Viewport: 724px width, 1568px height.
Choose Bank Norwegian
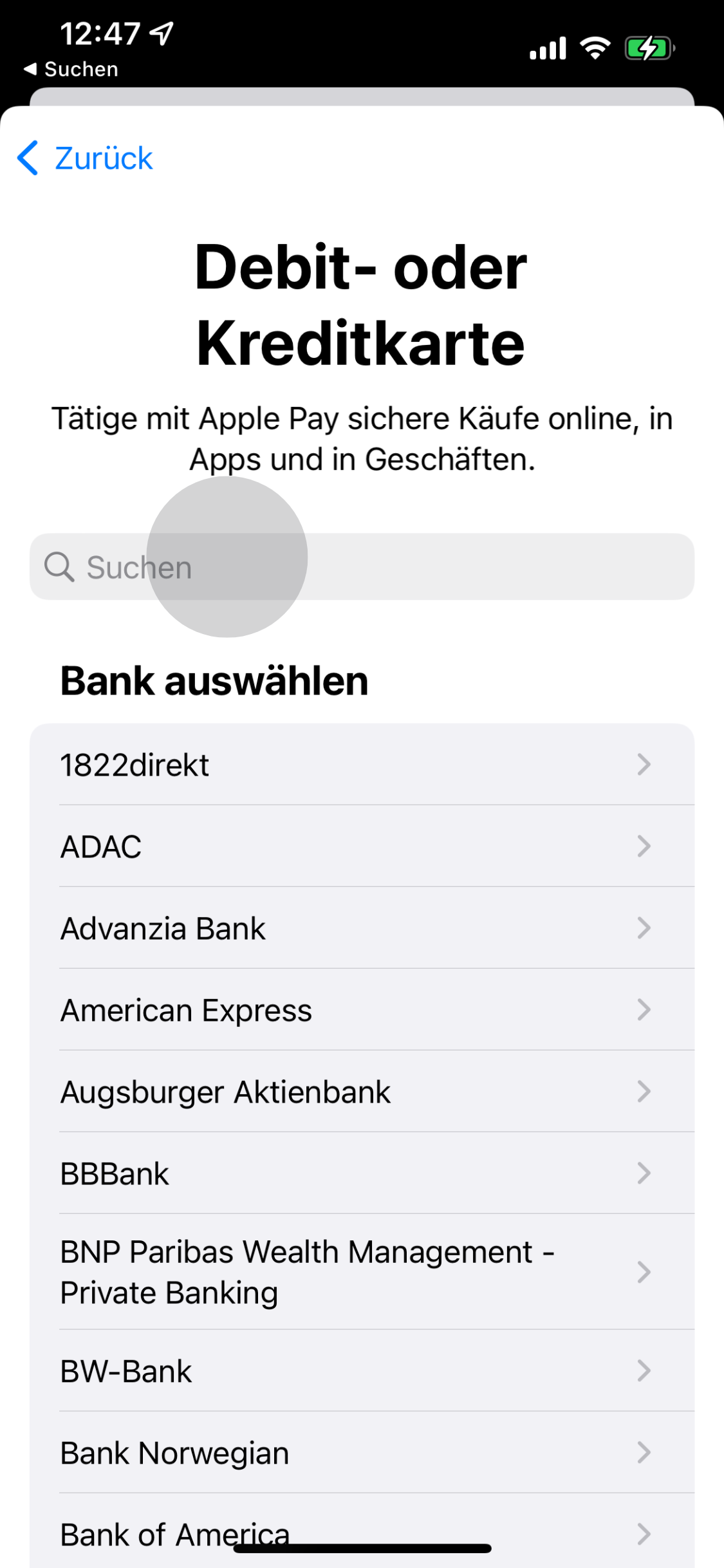pos(362,1453)
